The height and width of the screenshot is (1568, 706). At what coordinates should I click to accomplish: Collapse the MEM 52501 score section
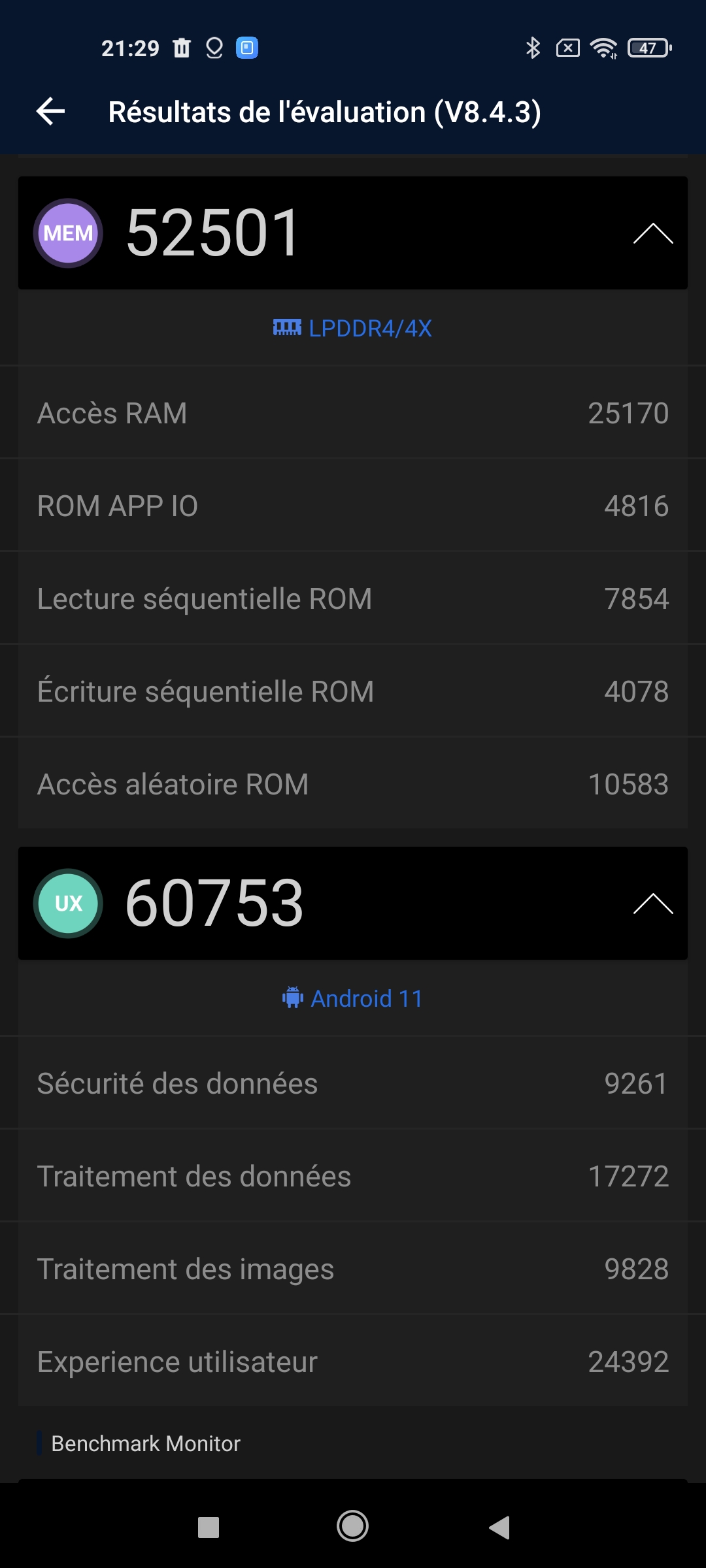coord(652,233)
